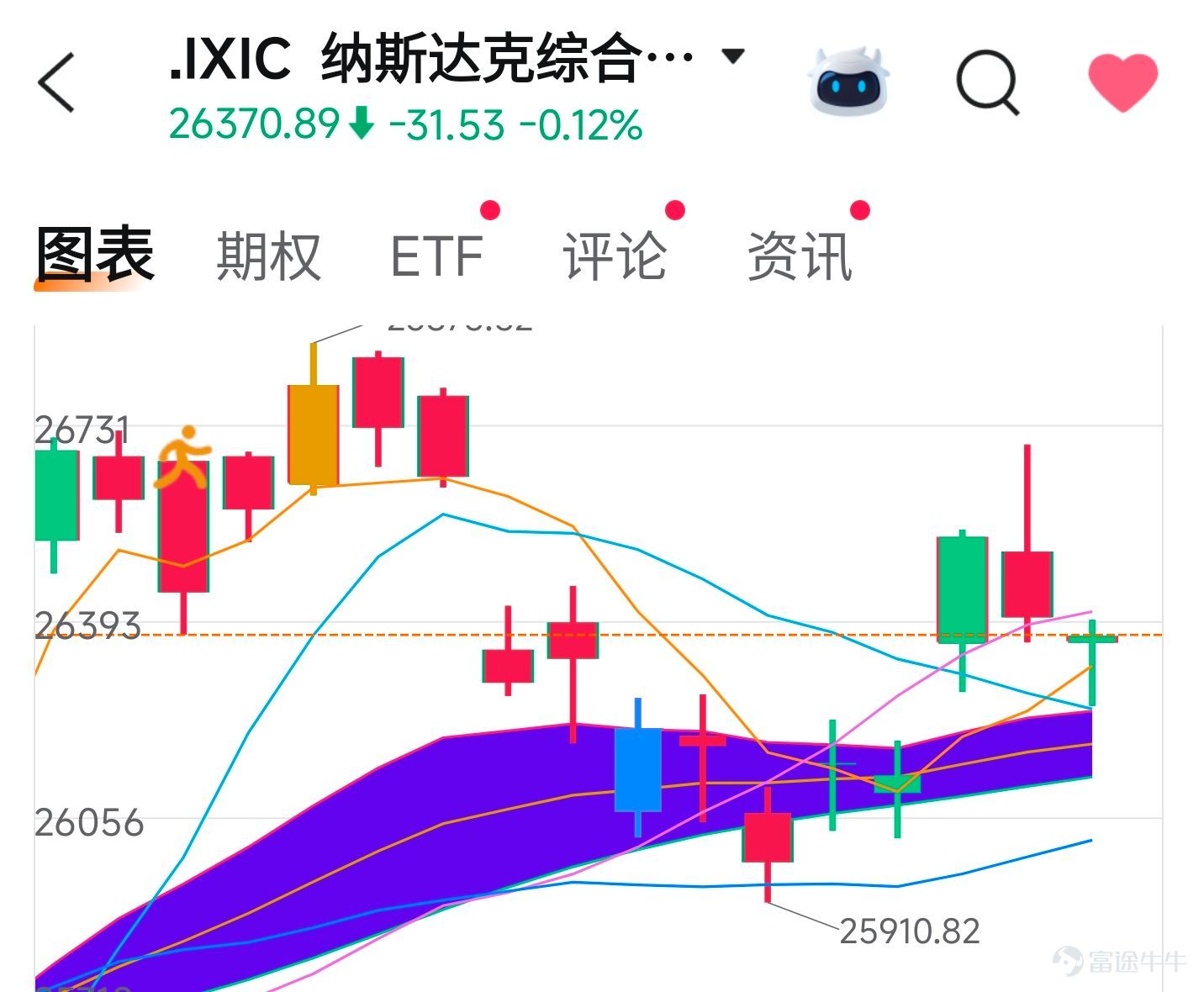Select the 图表 tab
1204x992 pixels.
pyautogui.click(x=95, y=255)
